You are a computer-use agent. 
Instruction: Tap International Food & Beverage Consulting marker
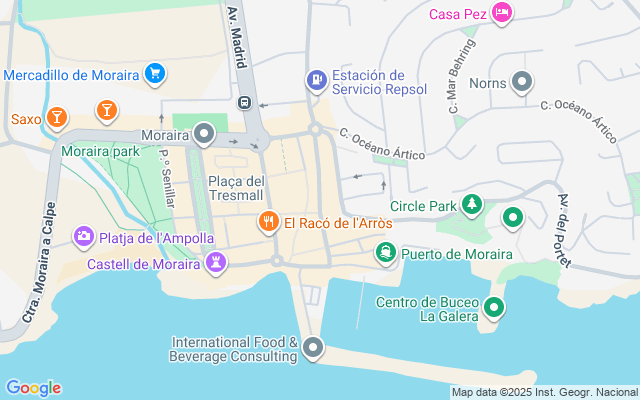tap(314, 348)
